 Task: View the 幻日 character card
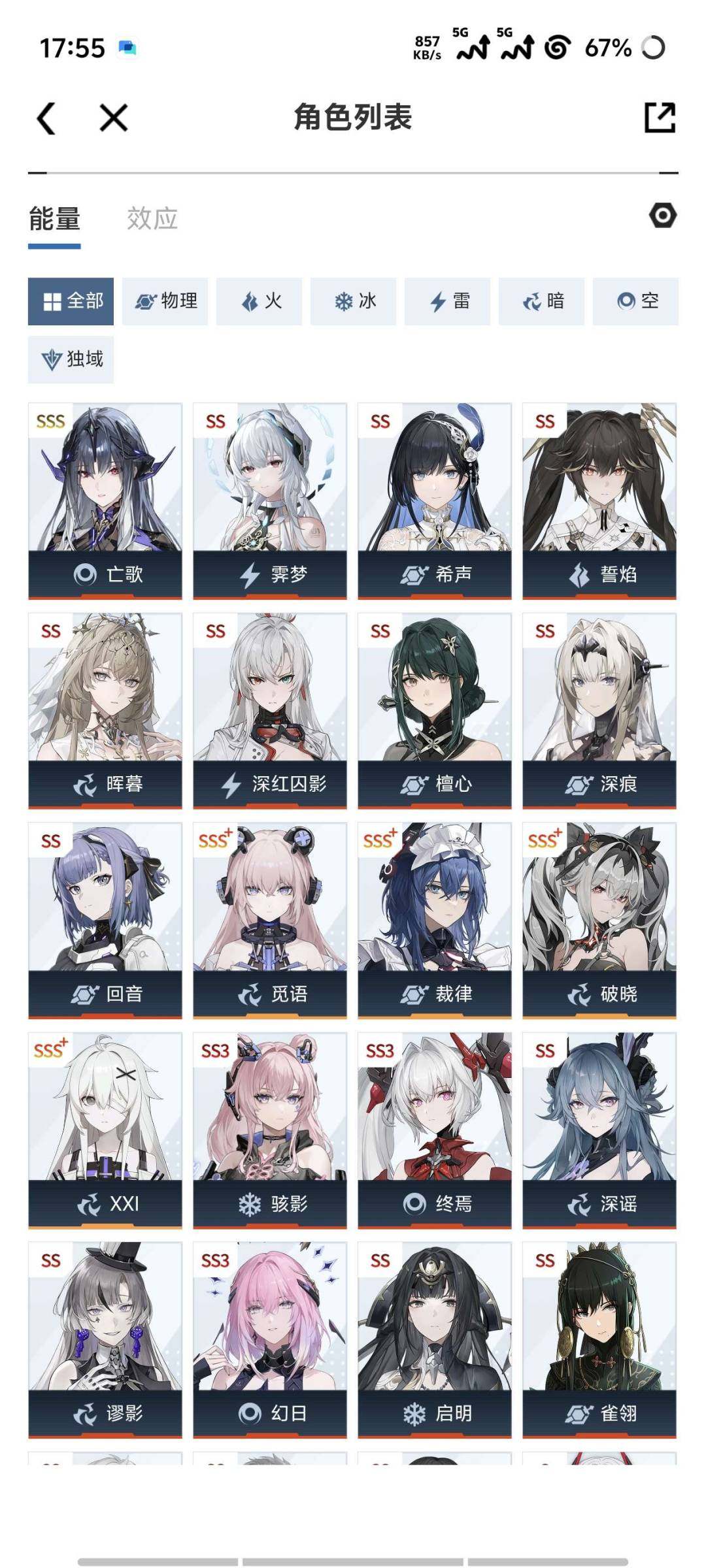pyautogui.click(x=270, y=1339)
